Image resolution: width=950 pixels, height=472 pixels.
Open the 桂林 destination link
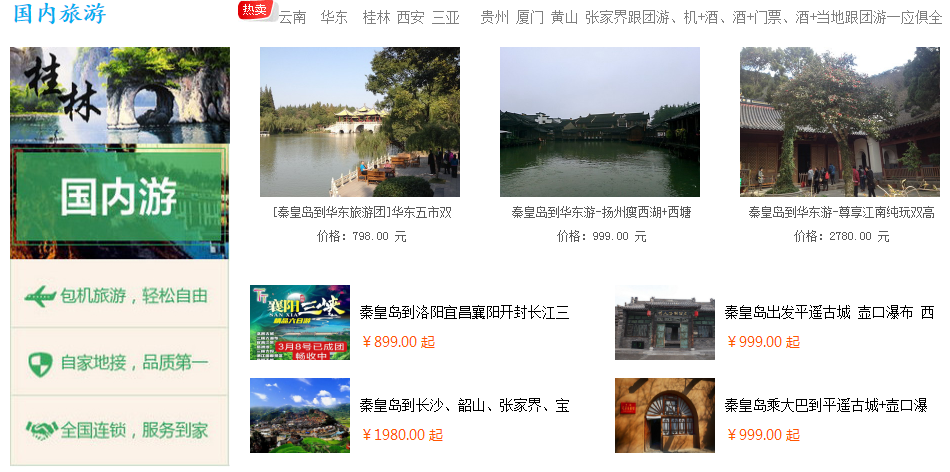376,17
